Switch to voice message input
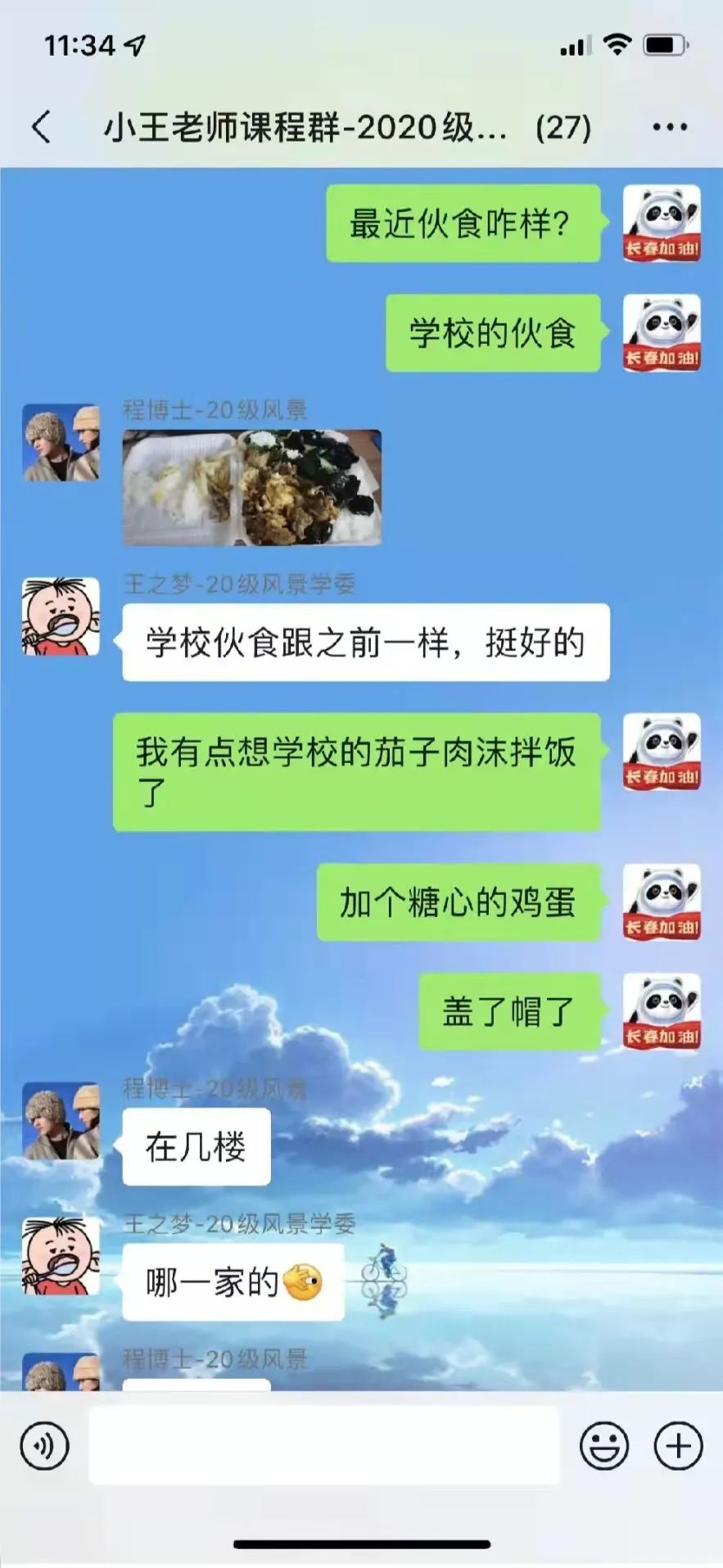The width and height of the screenshot is (723, 1568). (44, 1446)
